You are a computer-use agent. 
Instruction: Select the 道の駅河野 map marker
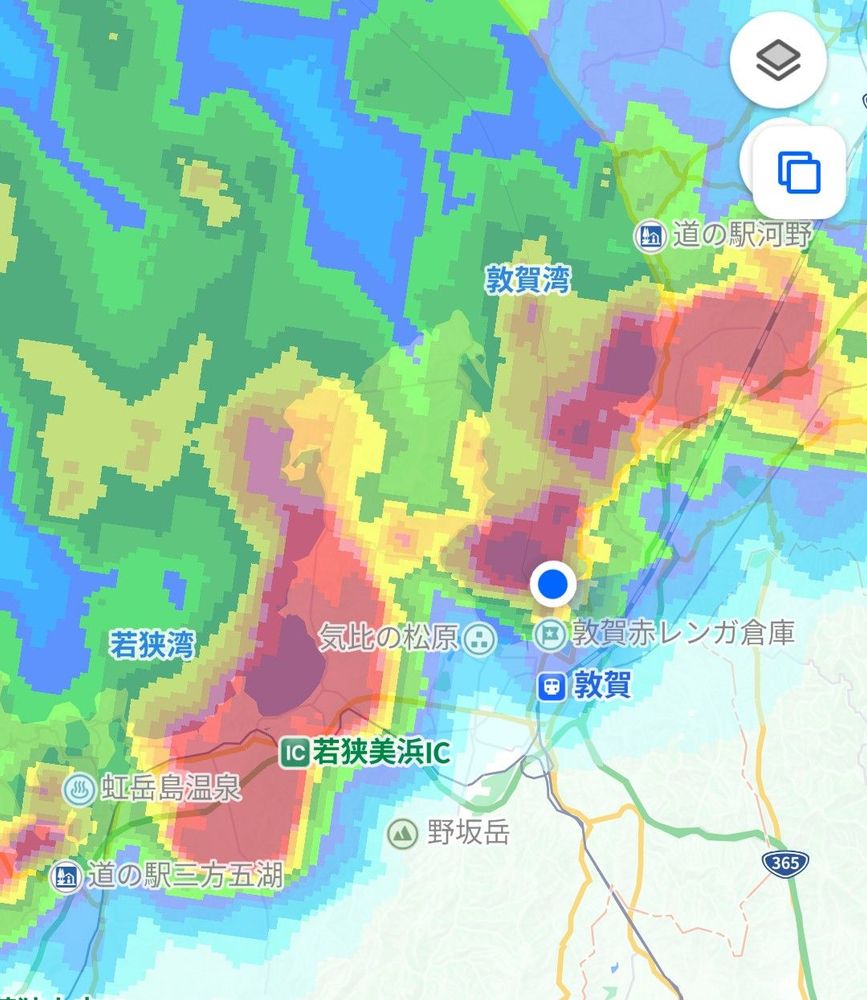(x=652, y=237)
